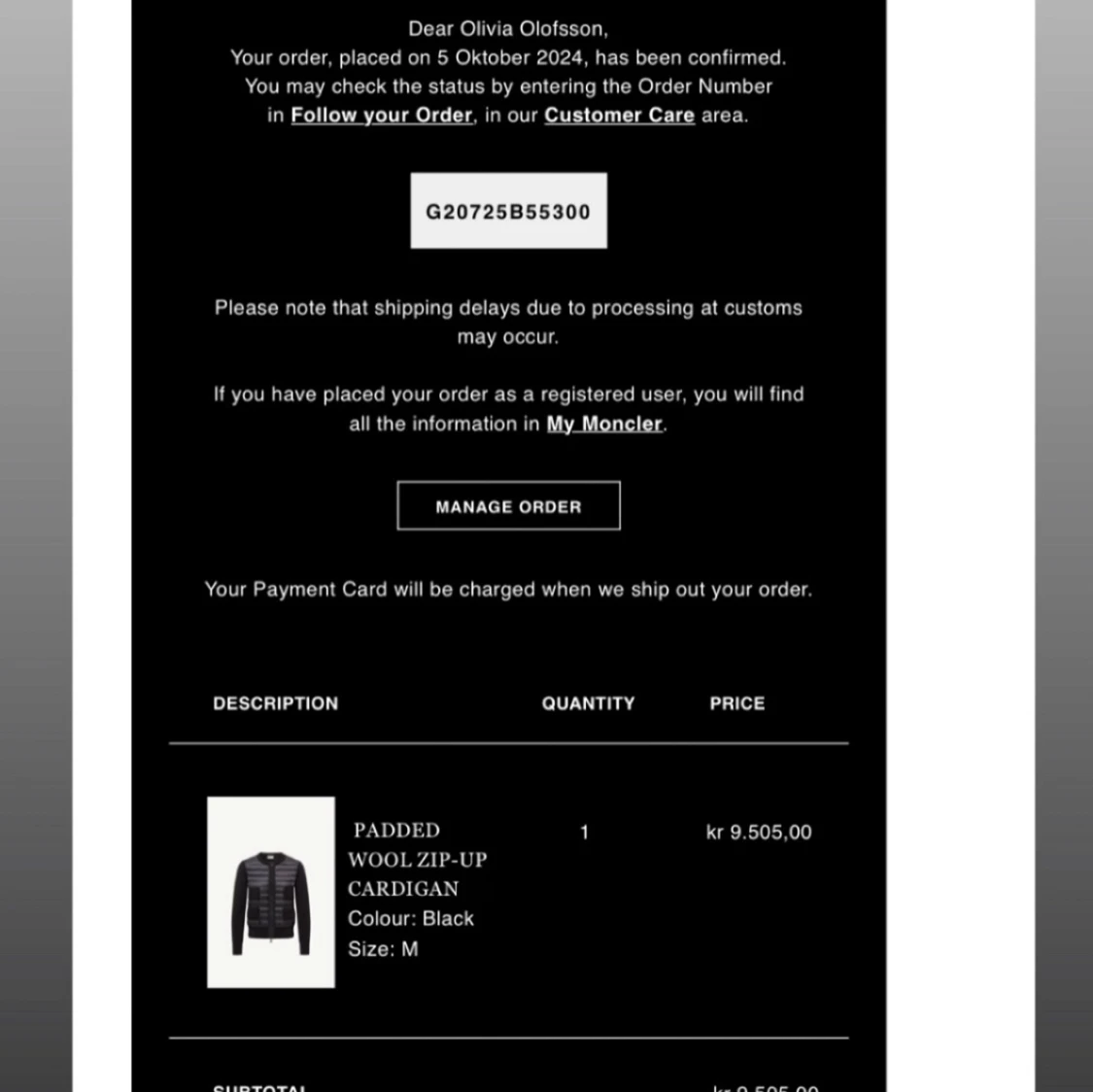This screenshot has height=1092, width=1093.
Task: Open the Follow your Order link
Action: pos(381,115)
